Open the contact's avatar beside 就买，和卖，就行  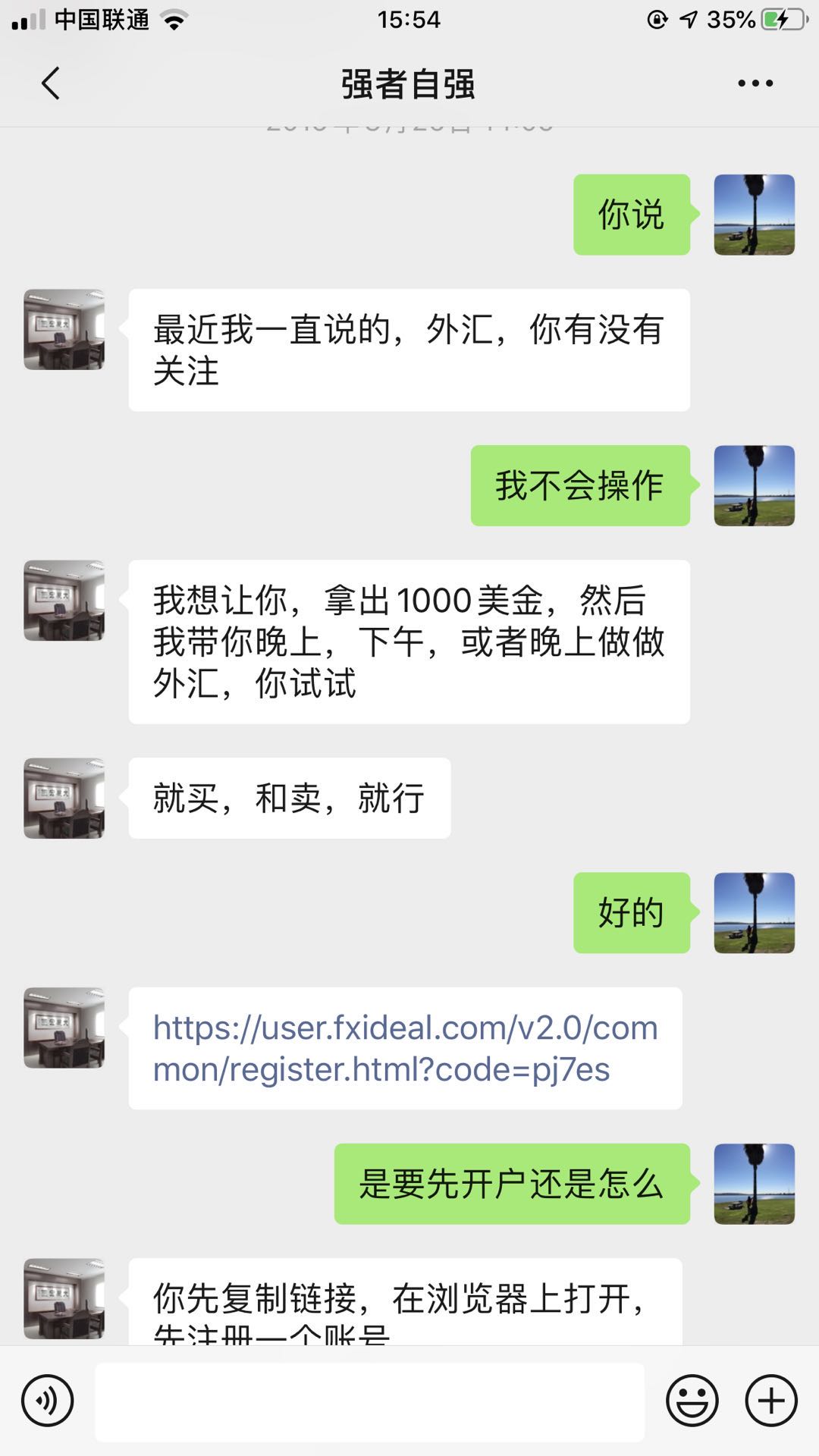pos(64,798)
